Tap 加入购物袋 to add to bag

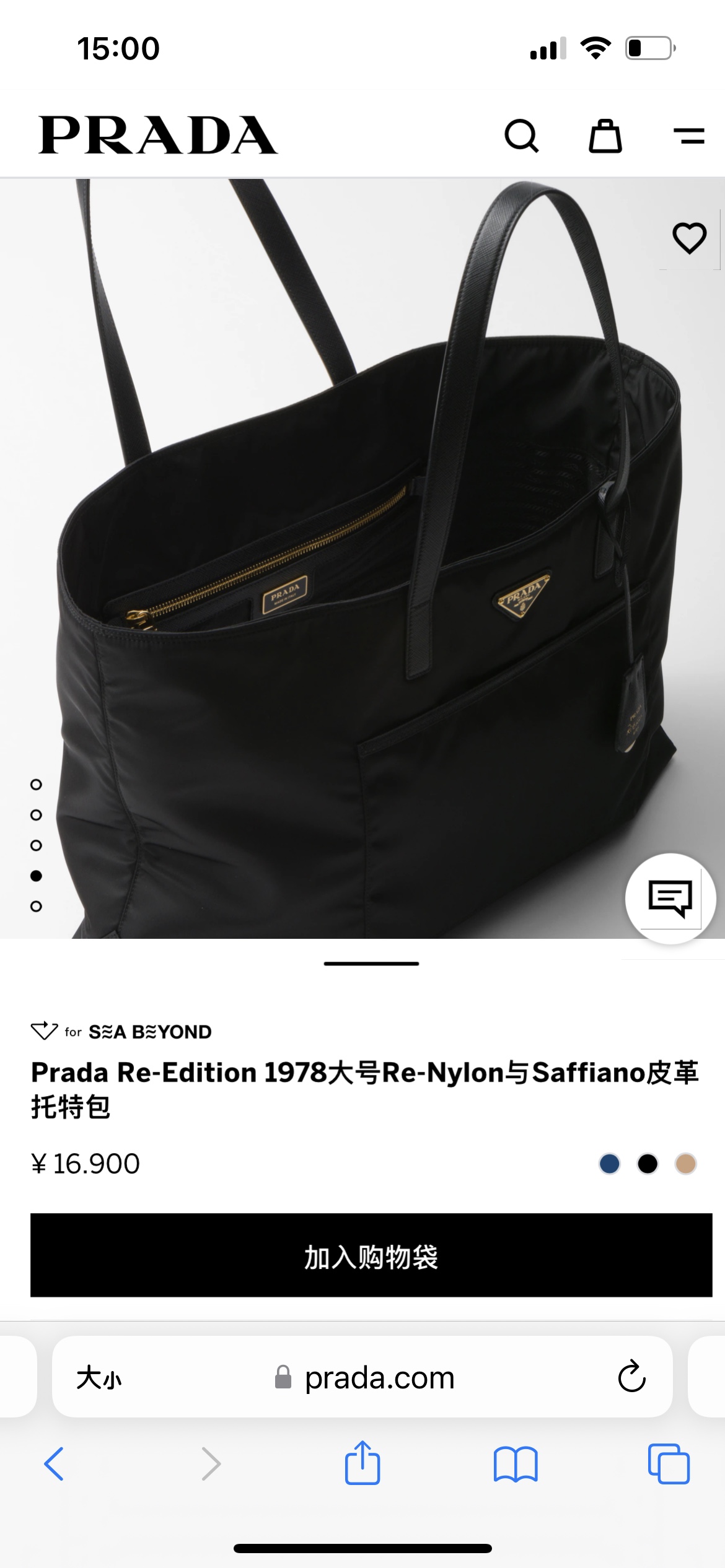click(371, 1255)
